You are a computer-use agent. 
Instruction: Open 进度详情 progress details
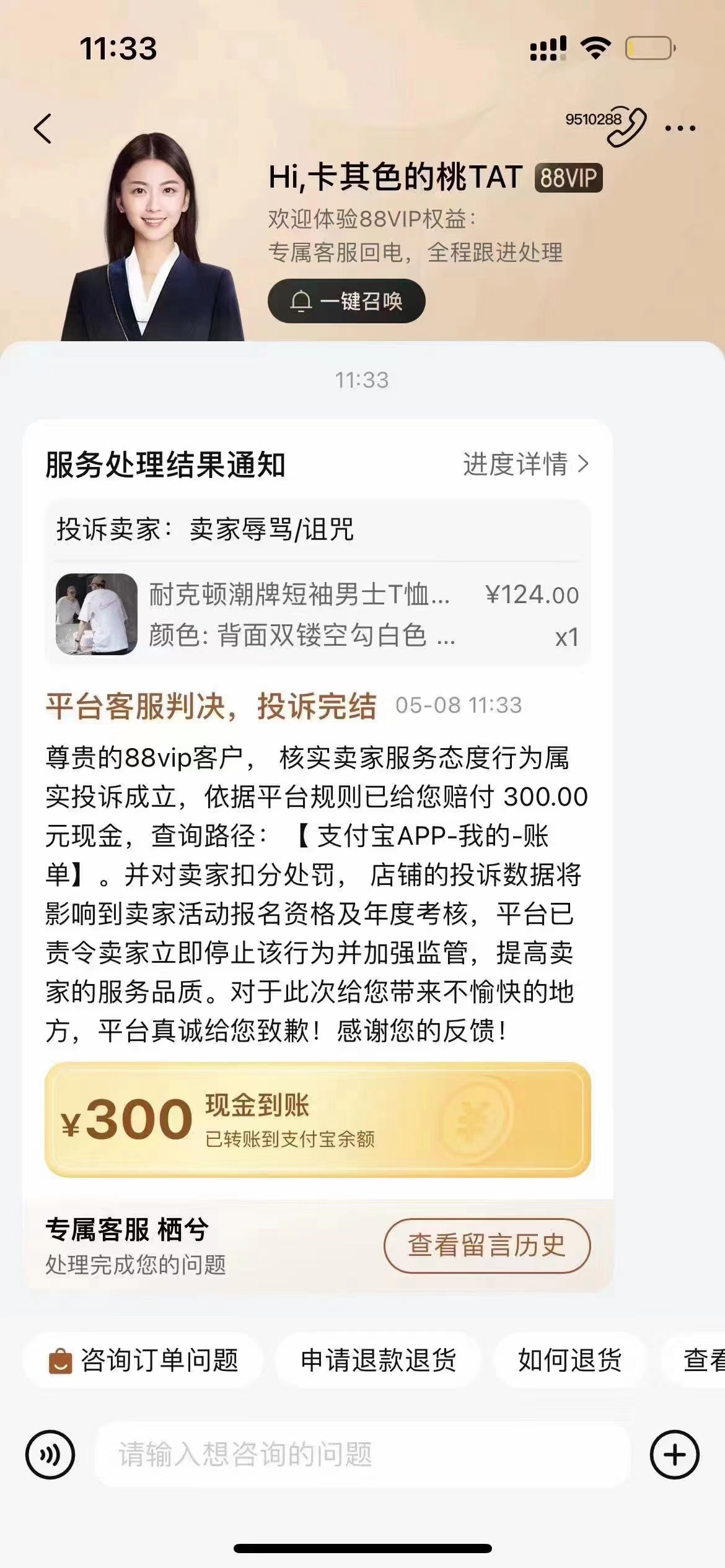(x=525, y=464)
